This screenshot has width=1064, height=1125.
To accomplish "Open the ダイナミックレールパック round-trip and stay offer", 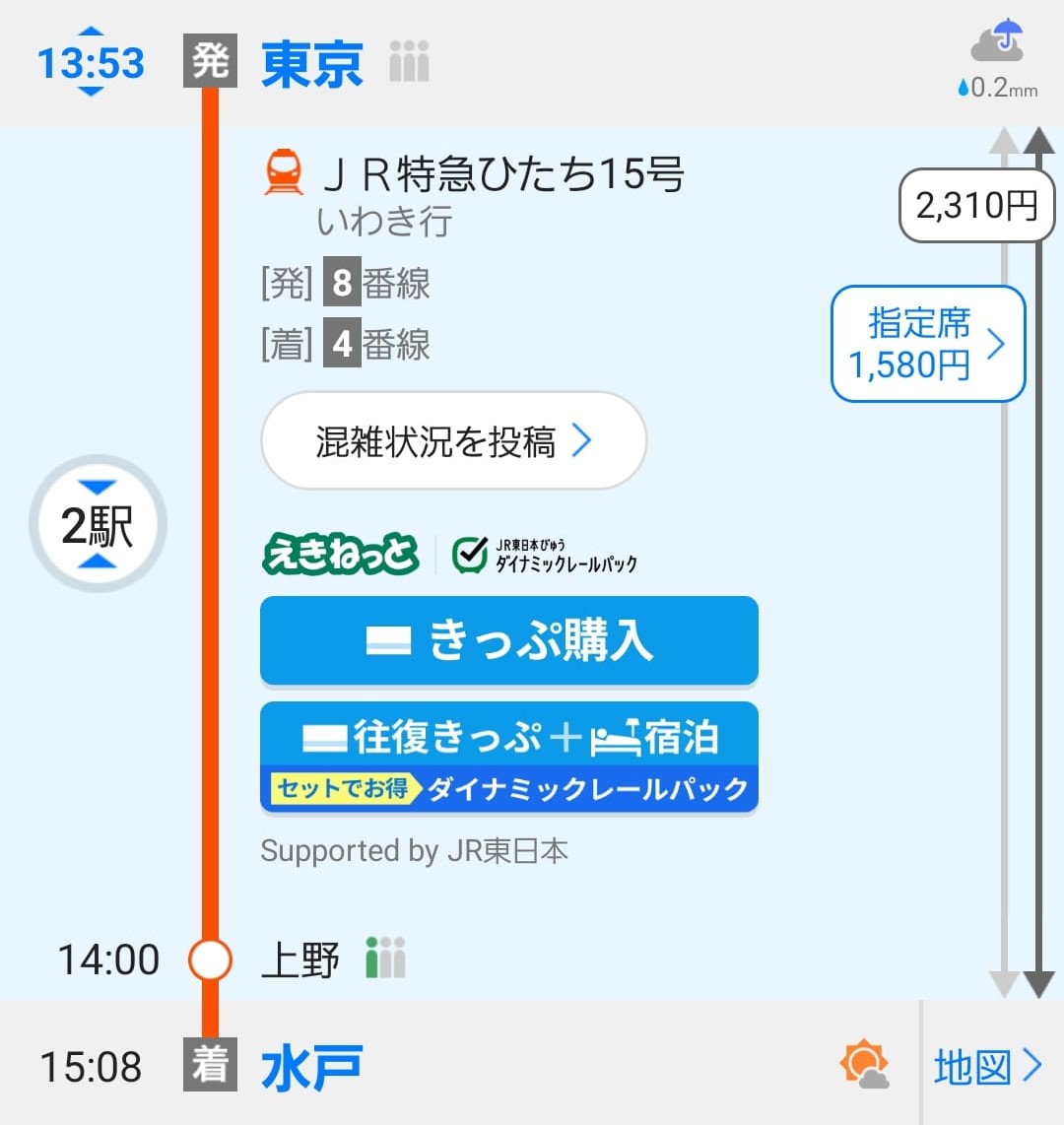I will tap(508, 758).
